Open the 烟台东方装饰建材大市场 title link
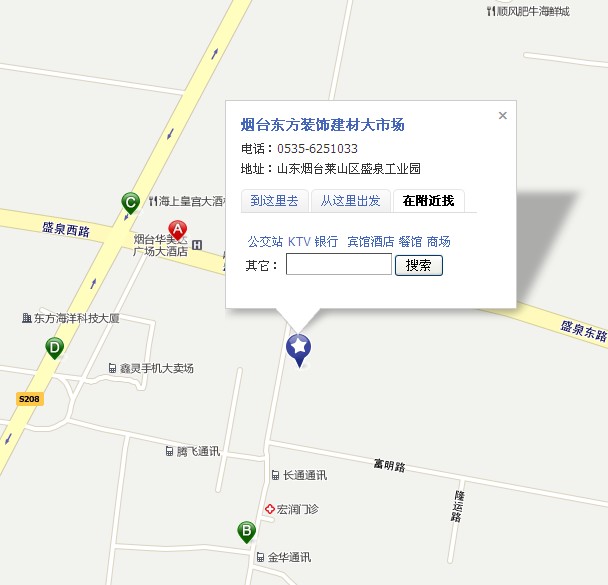Image resolution: width=608 pixels, height=585 pixels. click(x=322, y=125)
